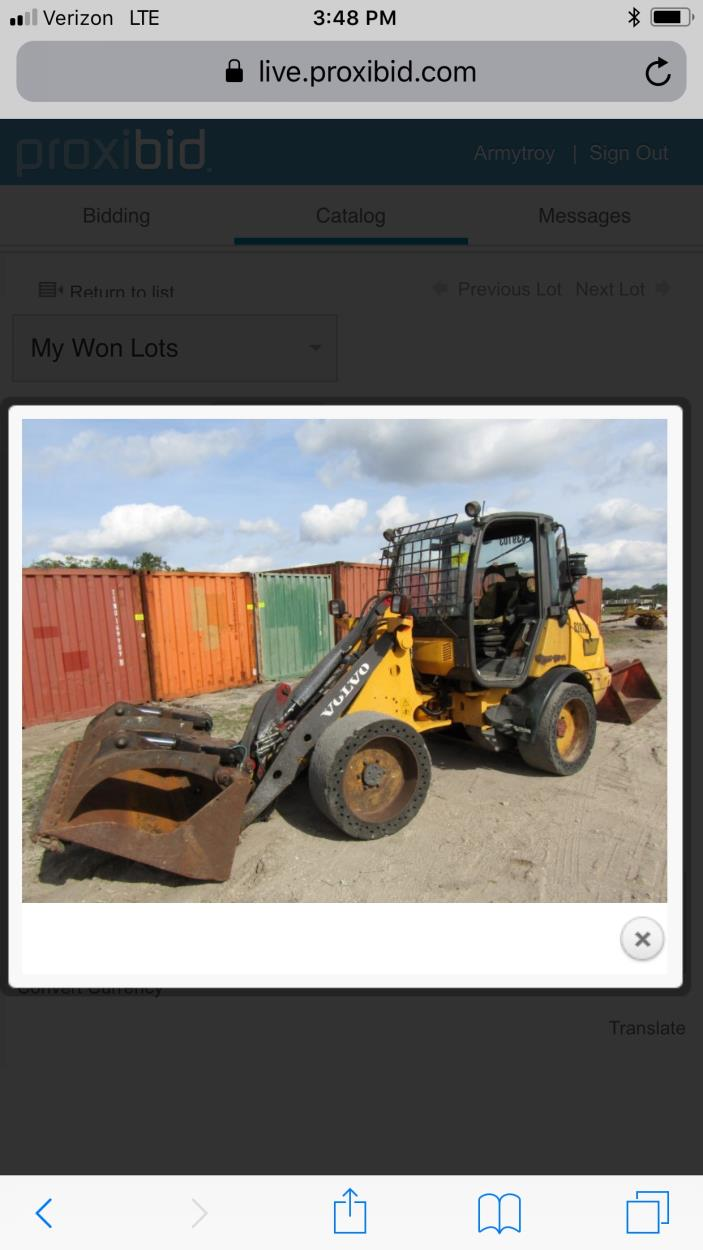The width and height of the screenshot is (703, 1250).
Task: Open the Safari share sheet
Action: coord(350,1211)
